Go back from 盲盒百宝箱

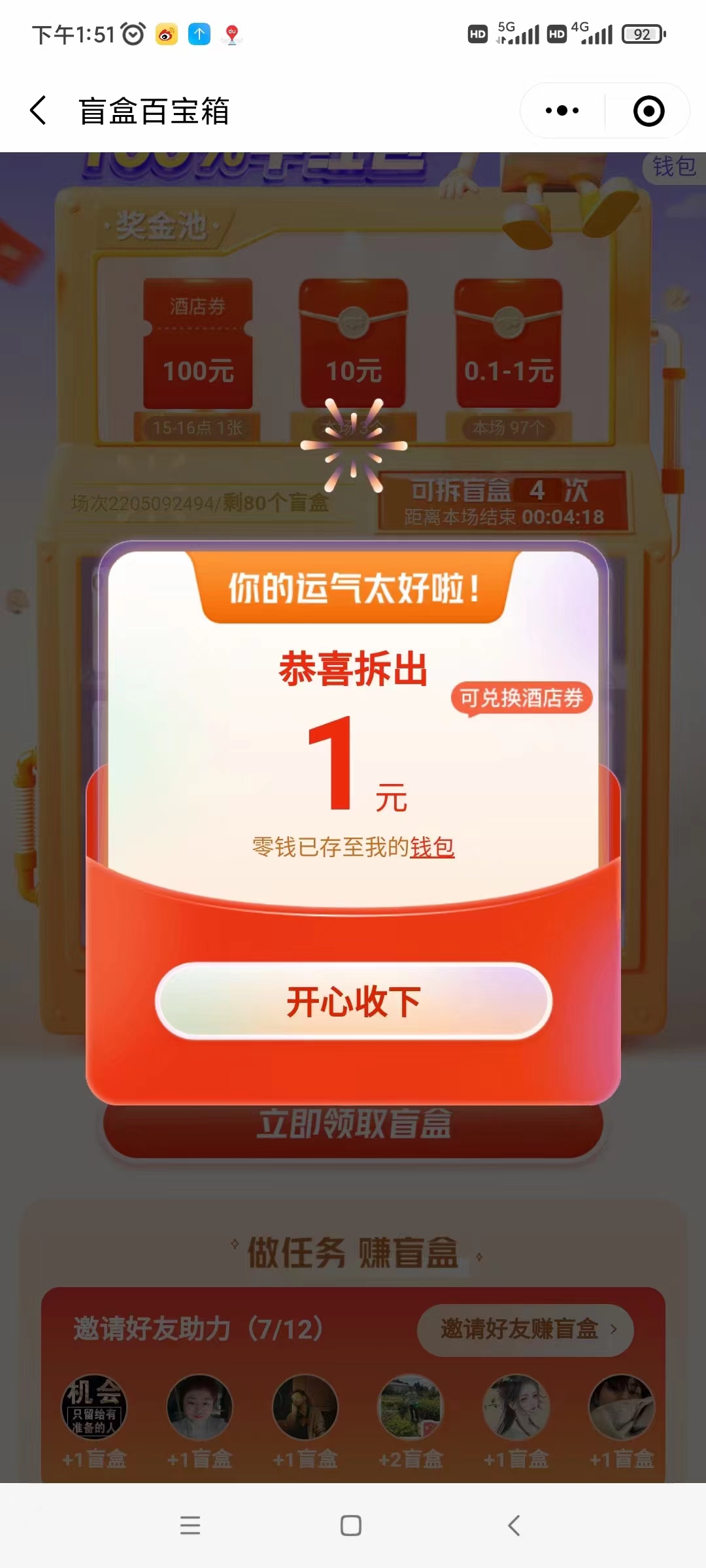tap(39, 110)
